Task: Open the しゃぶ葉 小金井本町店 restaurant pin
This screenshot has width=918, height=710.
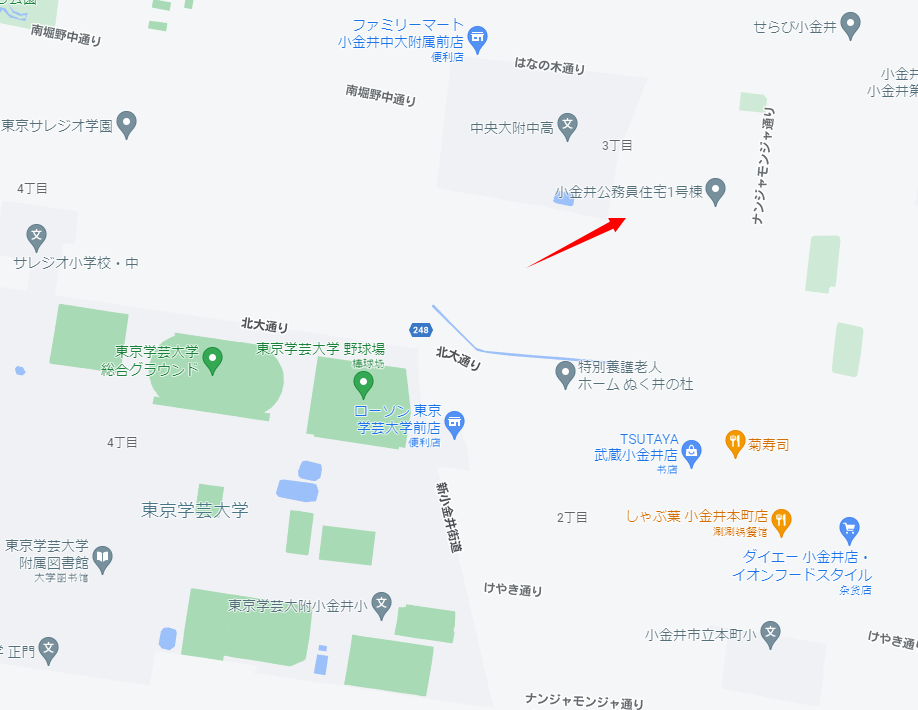Action: 781,520
